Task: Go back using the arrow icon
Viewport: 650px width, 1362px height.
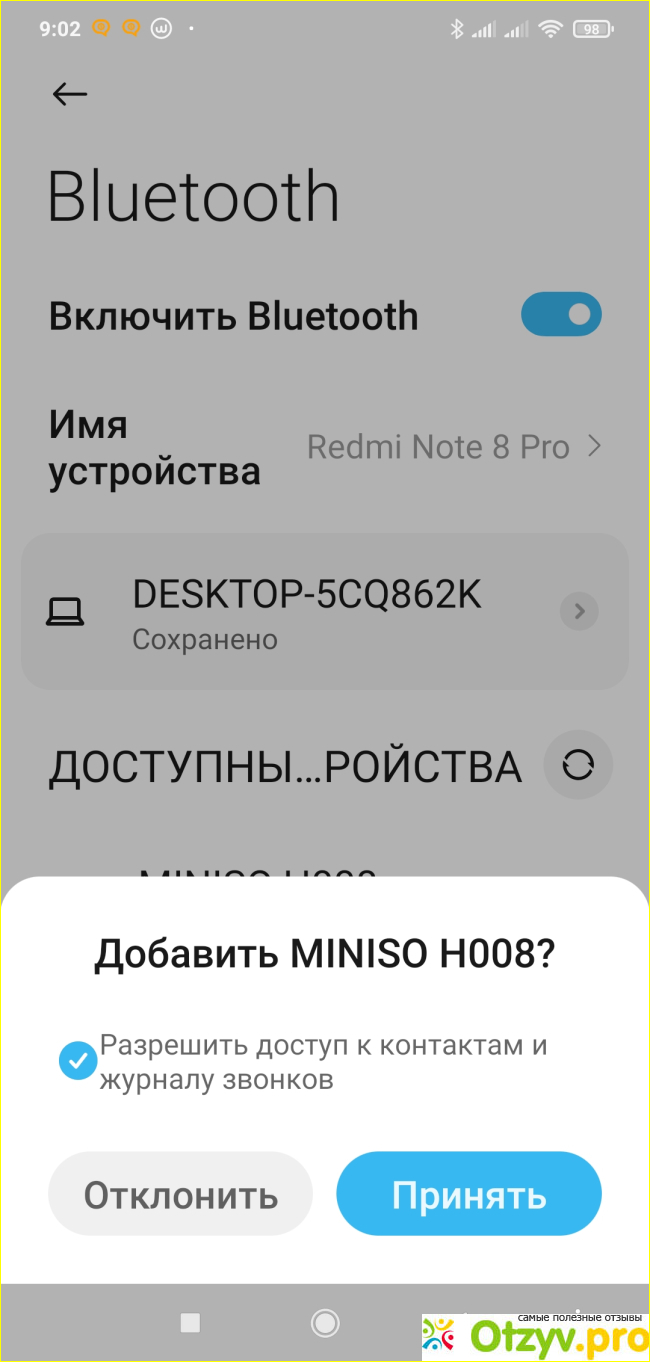Action: (70, 94)
